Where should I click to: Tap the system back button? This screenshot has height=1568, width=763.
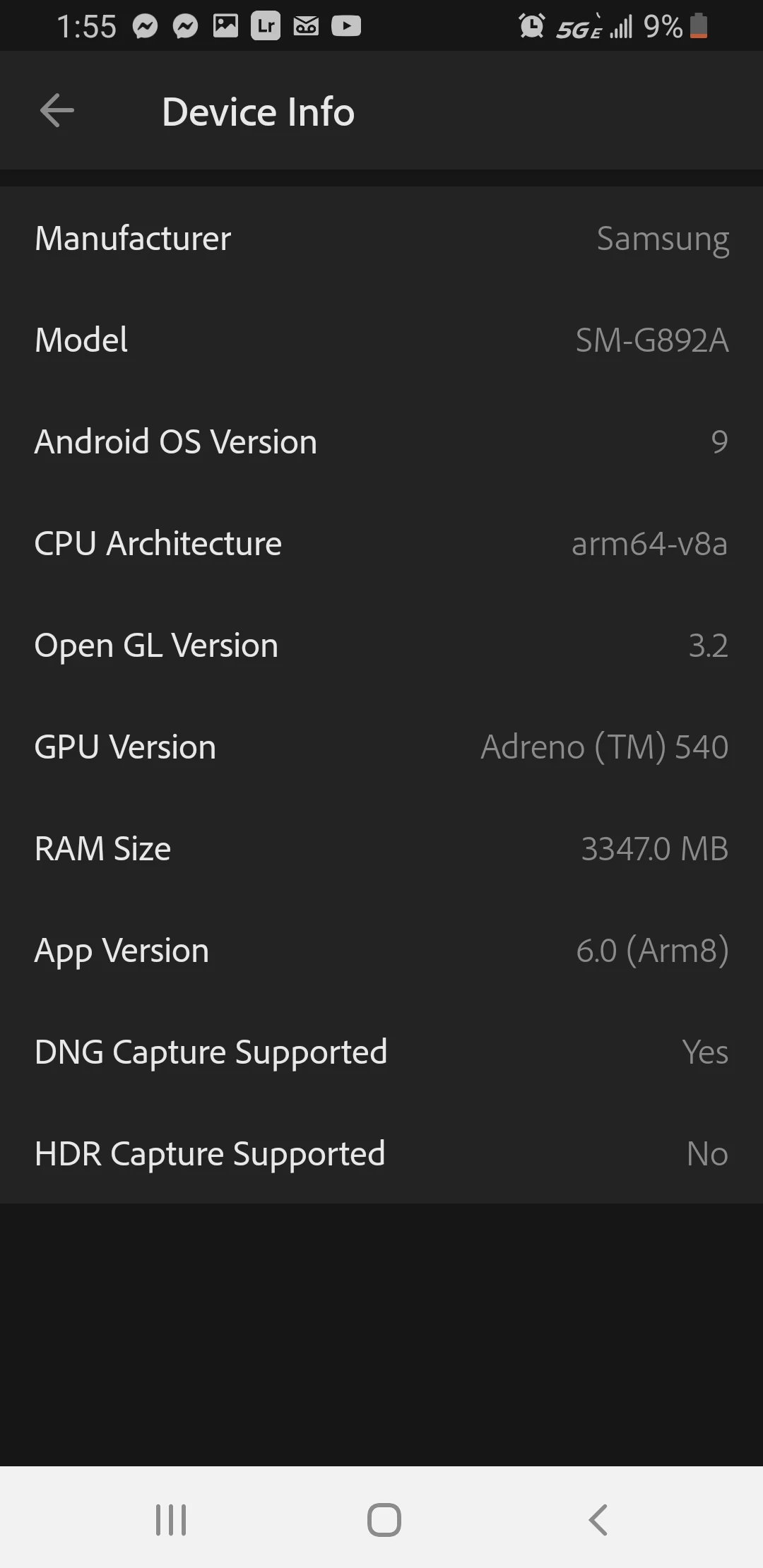pyautogui.click(x=598, y=1519)
